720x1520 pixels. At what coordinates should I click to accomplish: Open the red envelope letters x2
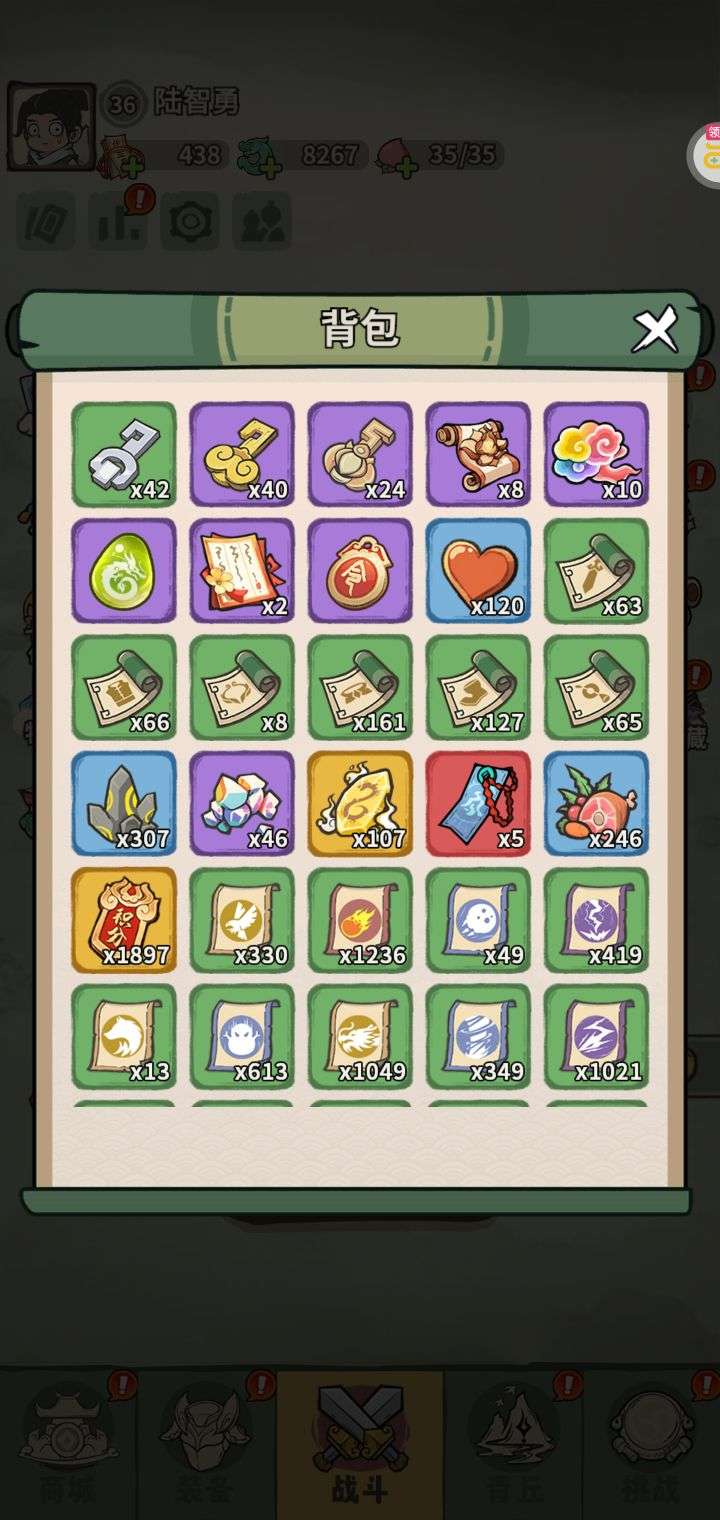point(242,570)
